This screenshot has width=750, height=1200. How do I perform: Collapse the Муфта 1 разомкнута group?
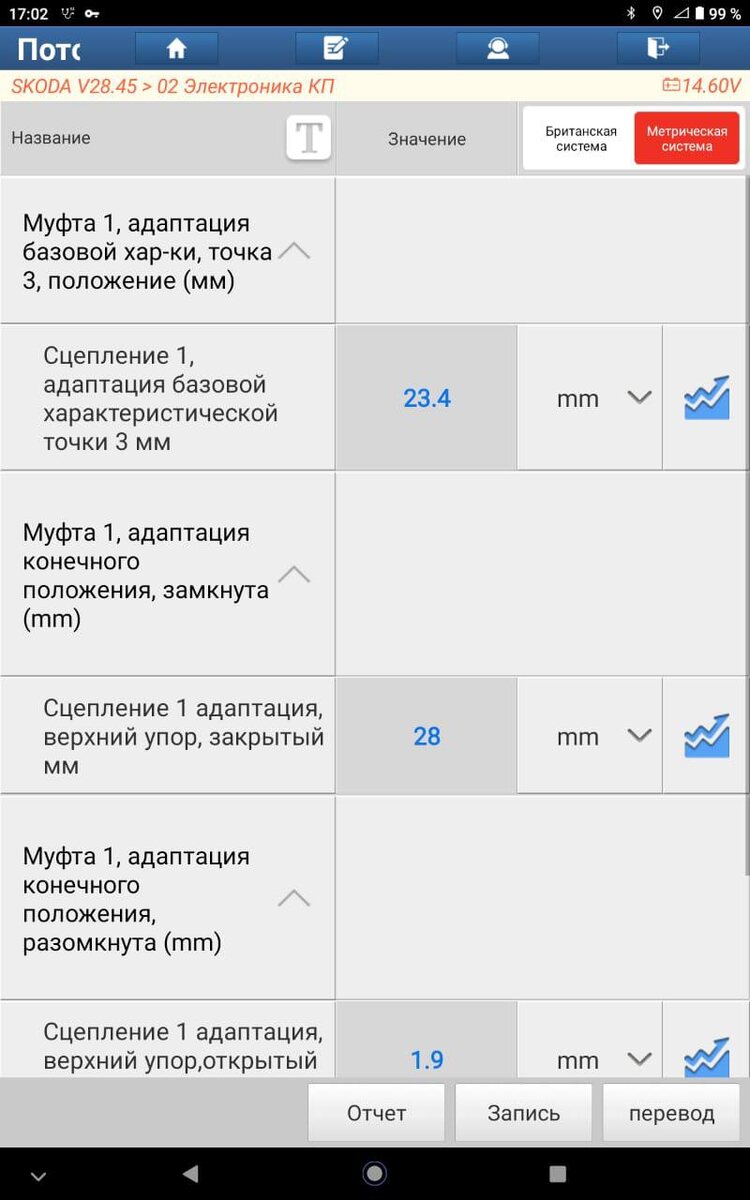click(x=293, y=898)
